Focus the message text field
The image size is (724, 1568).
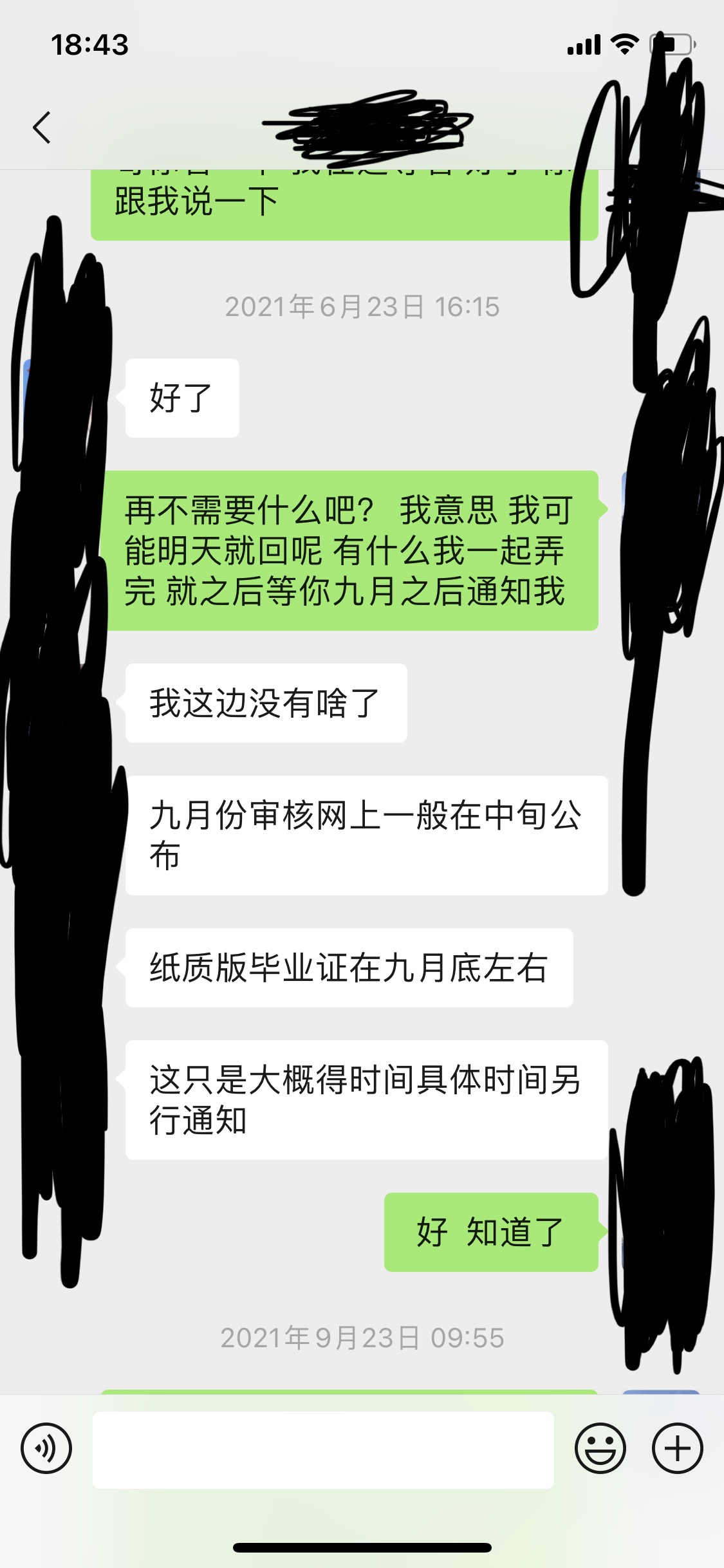click(323, 1450)
